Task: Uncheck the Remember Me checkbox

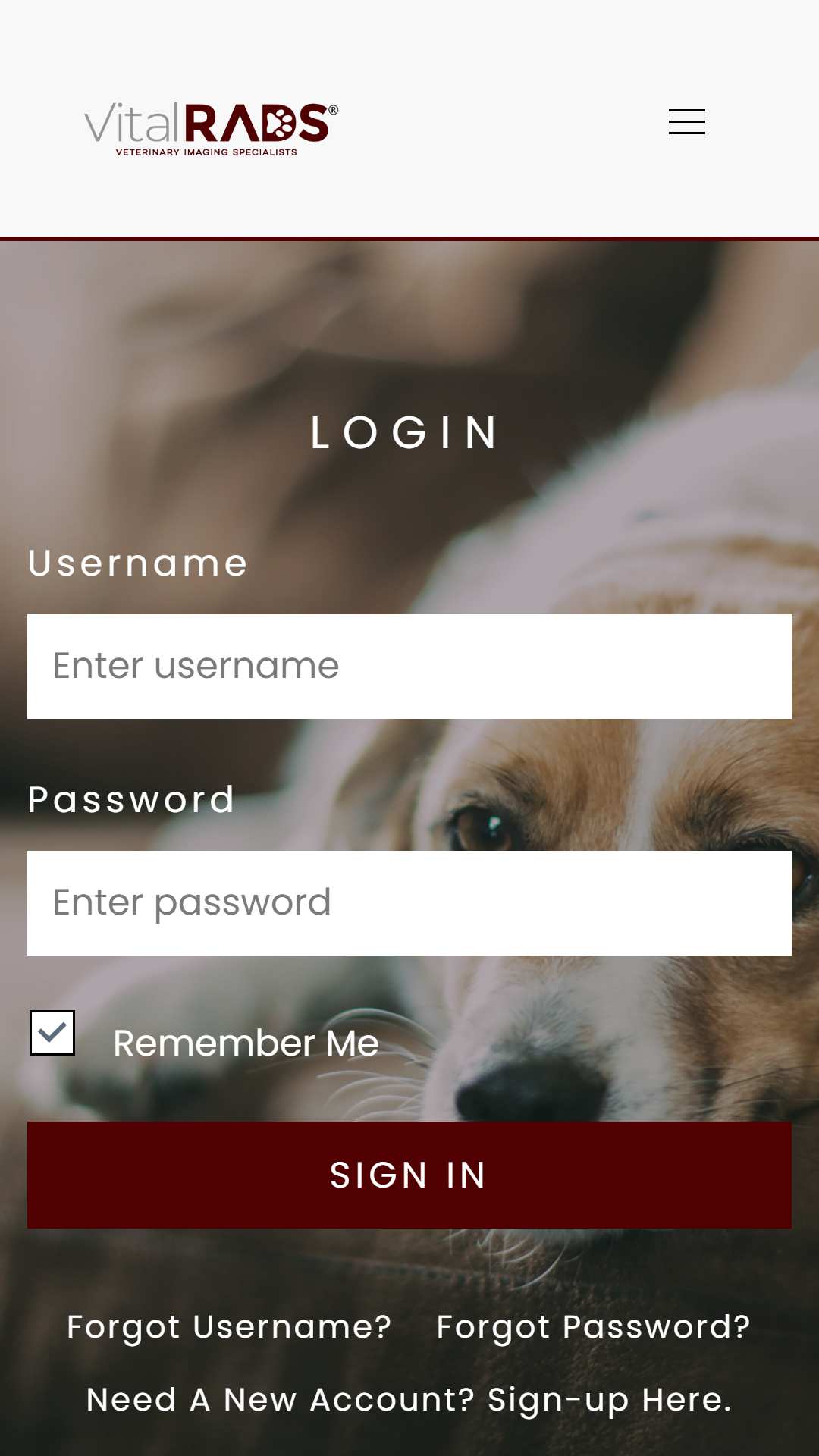Action: pyautogui.click(x=52, y=1033)
